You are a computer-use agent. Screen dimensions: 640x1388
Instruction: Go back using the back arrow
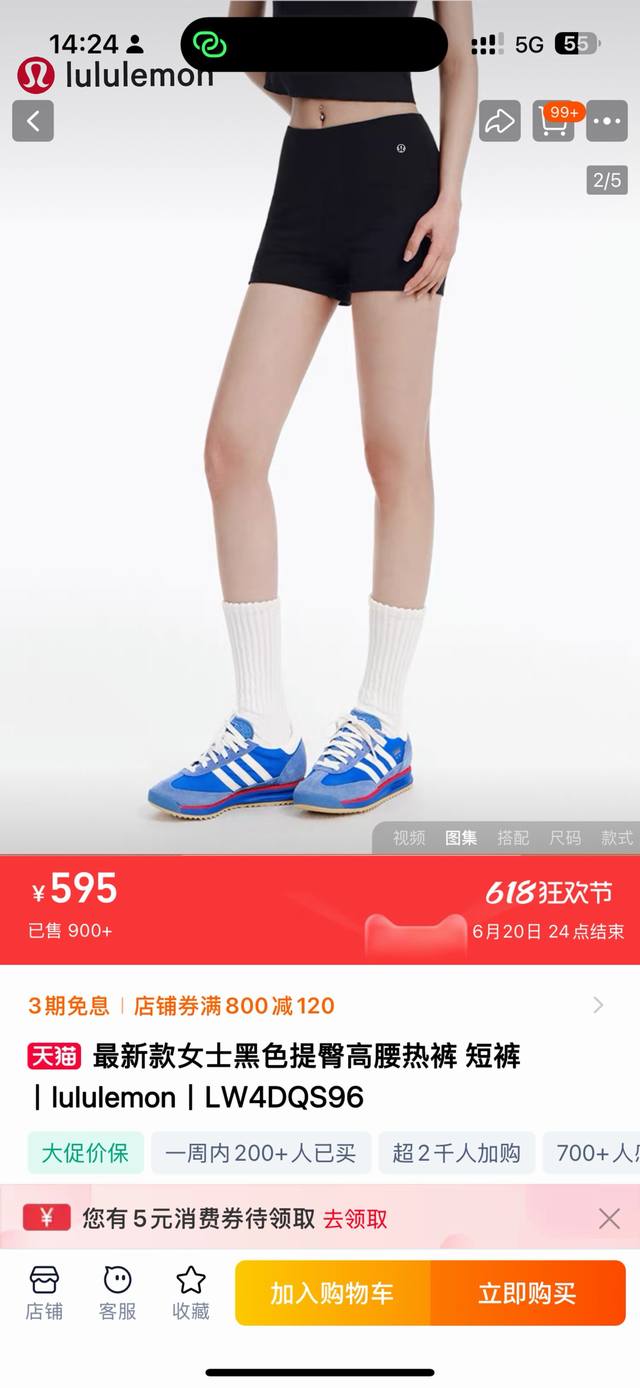33,121
